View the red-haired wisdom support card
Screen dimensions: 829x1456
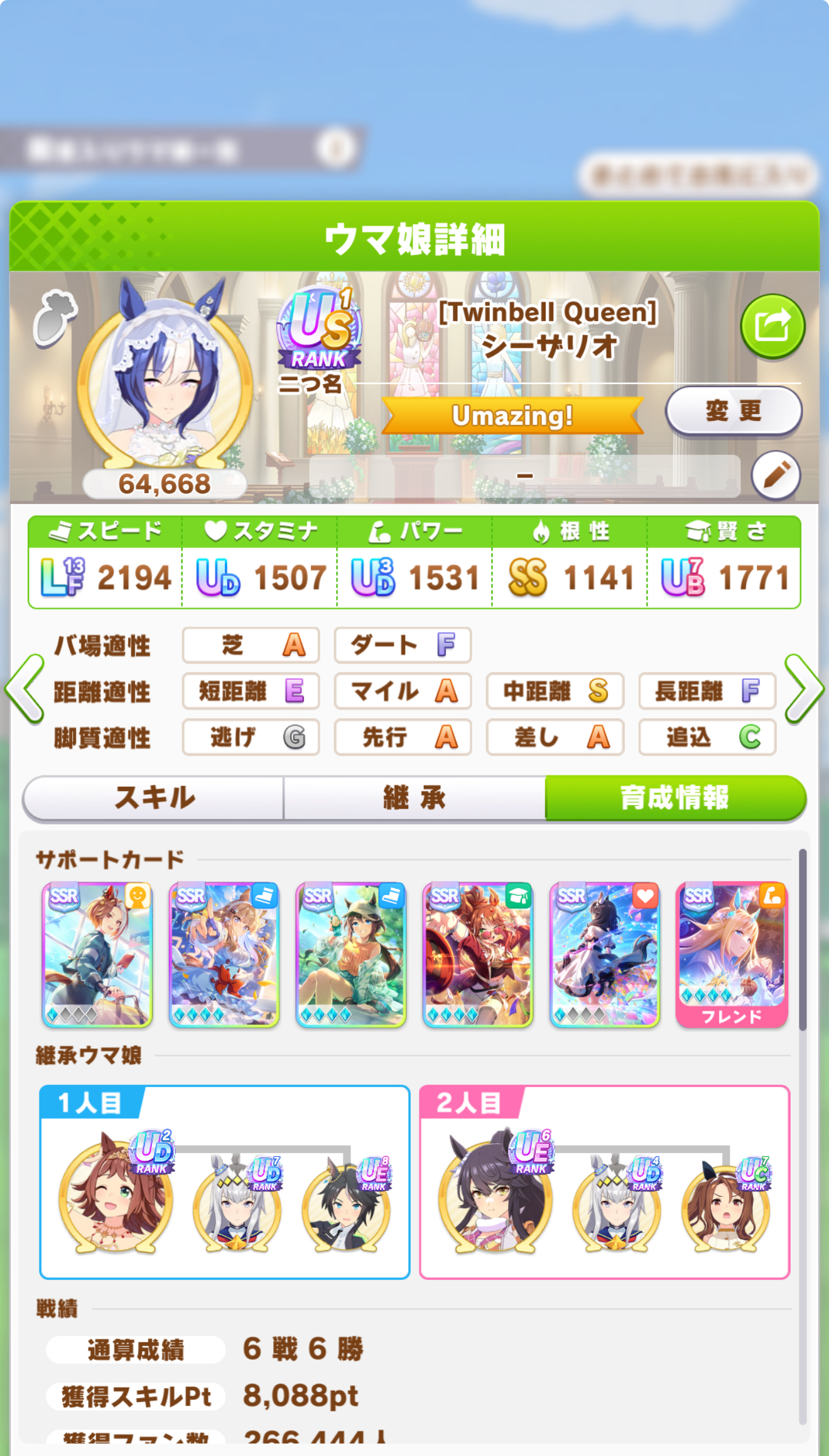(477, 954)
